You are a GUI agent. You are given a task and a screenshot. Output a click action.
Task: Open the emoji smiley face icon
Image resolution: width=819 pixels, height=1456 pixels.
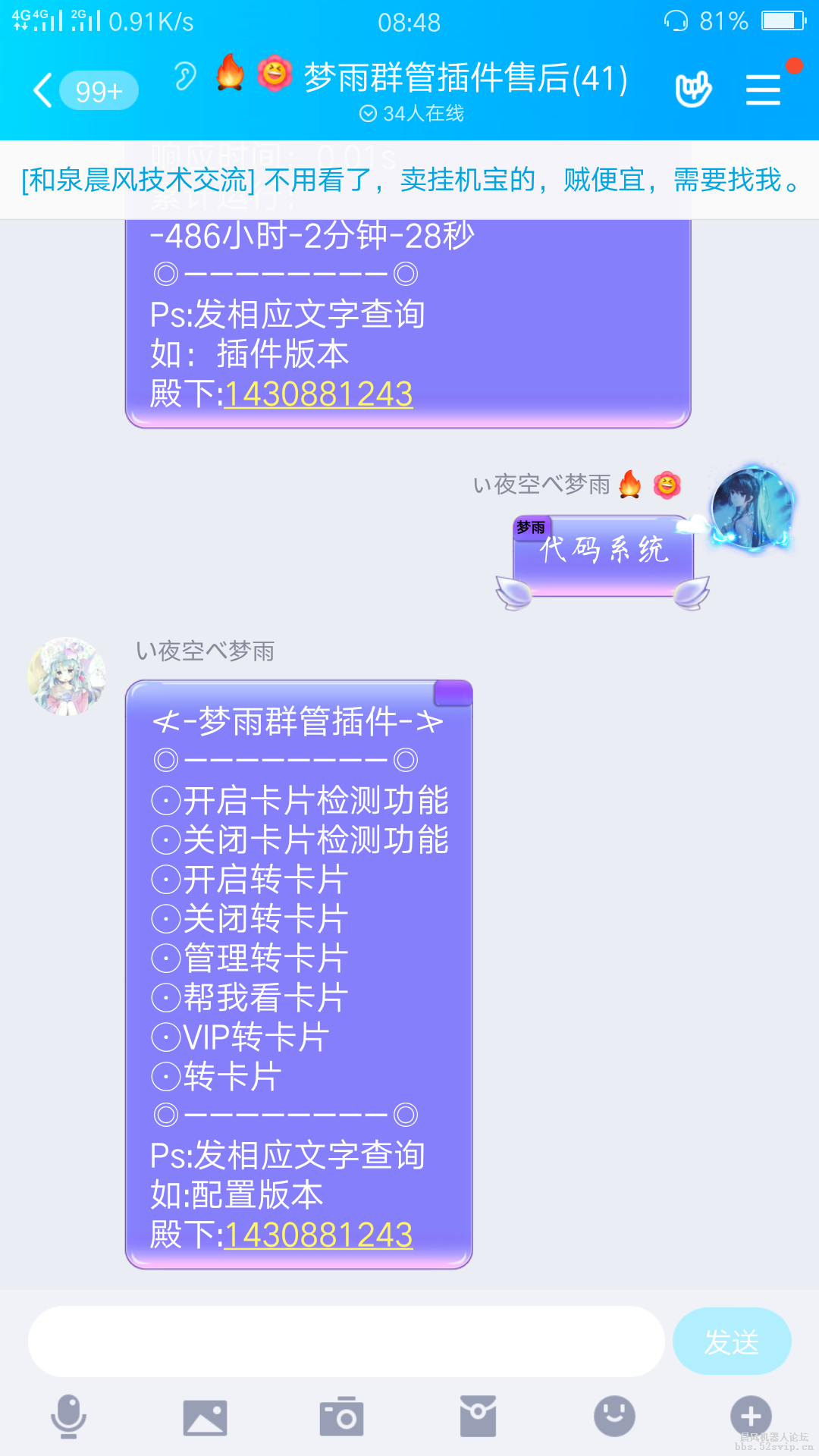pyautogui.click(x=613, y=1415)
